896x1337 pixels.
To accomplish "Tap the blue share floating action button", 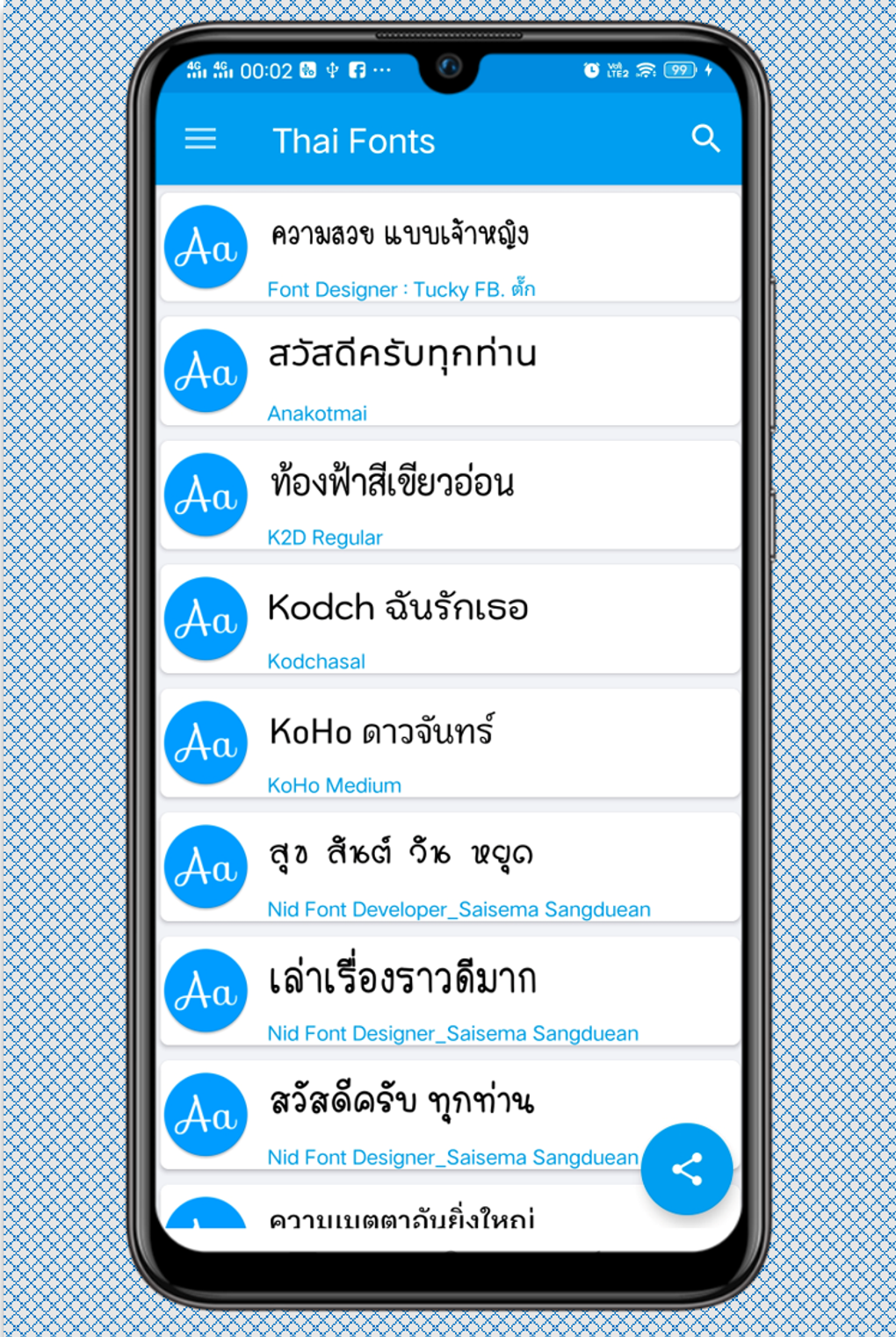I will pos(688,1168).
